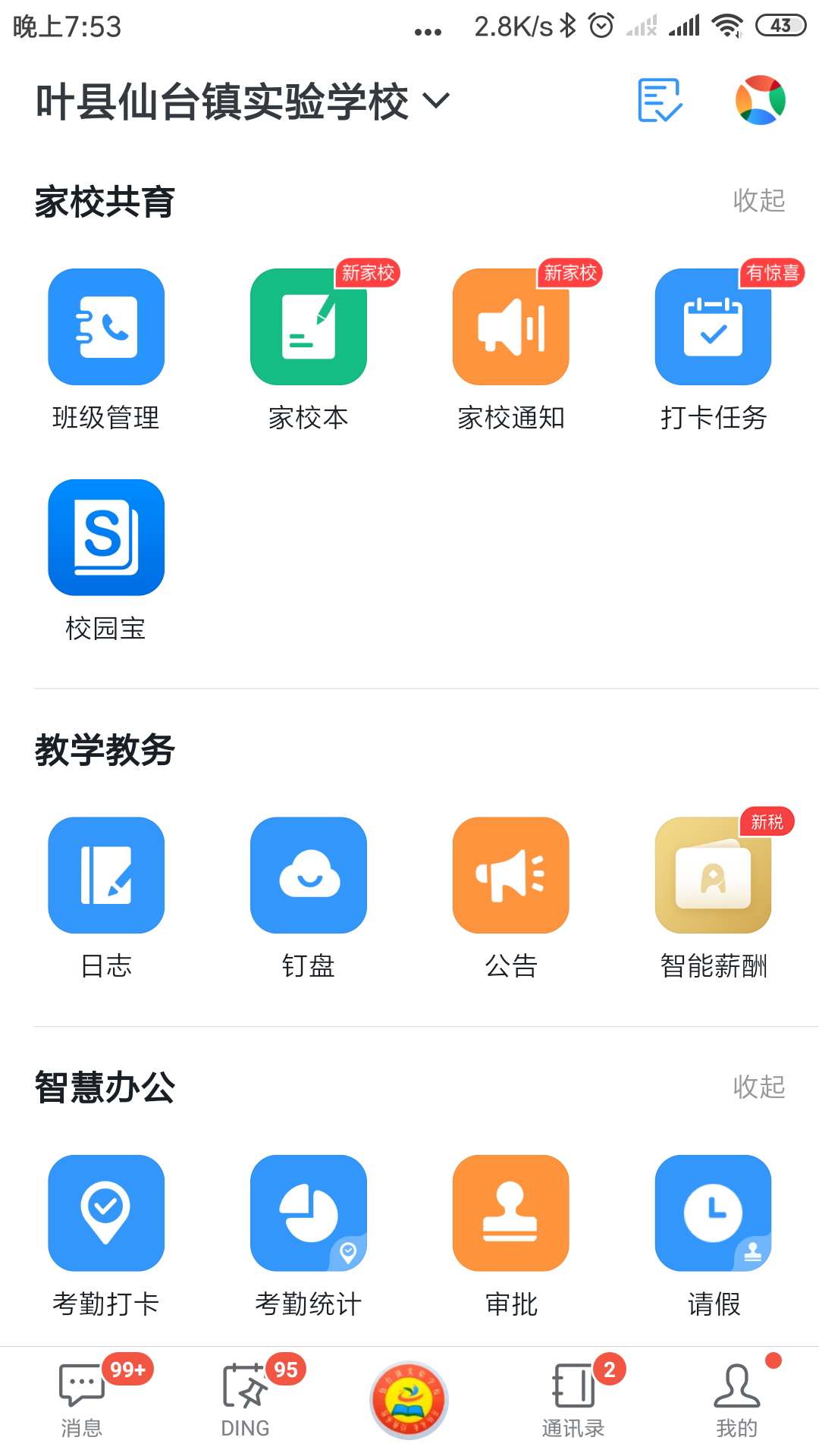
Task: Collapse the 家校共育 section
Action: 758,201
